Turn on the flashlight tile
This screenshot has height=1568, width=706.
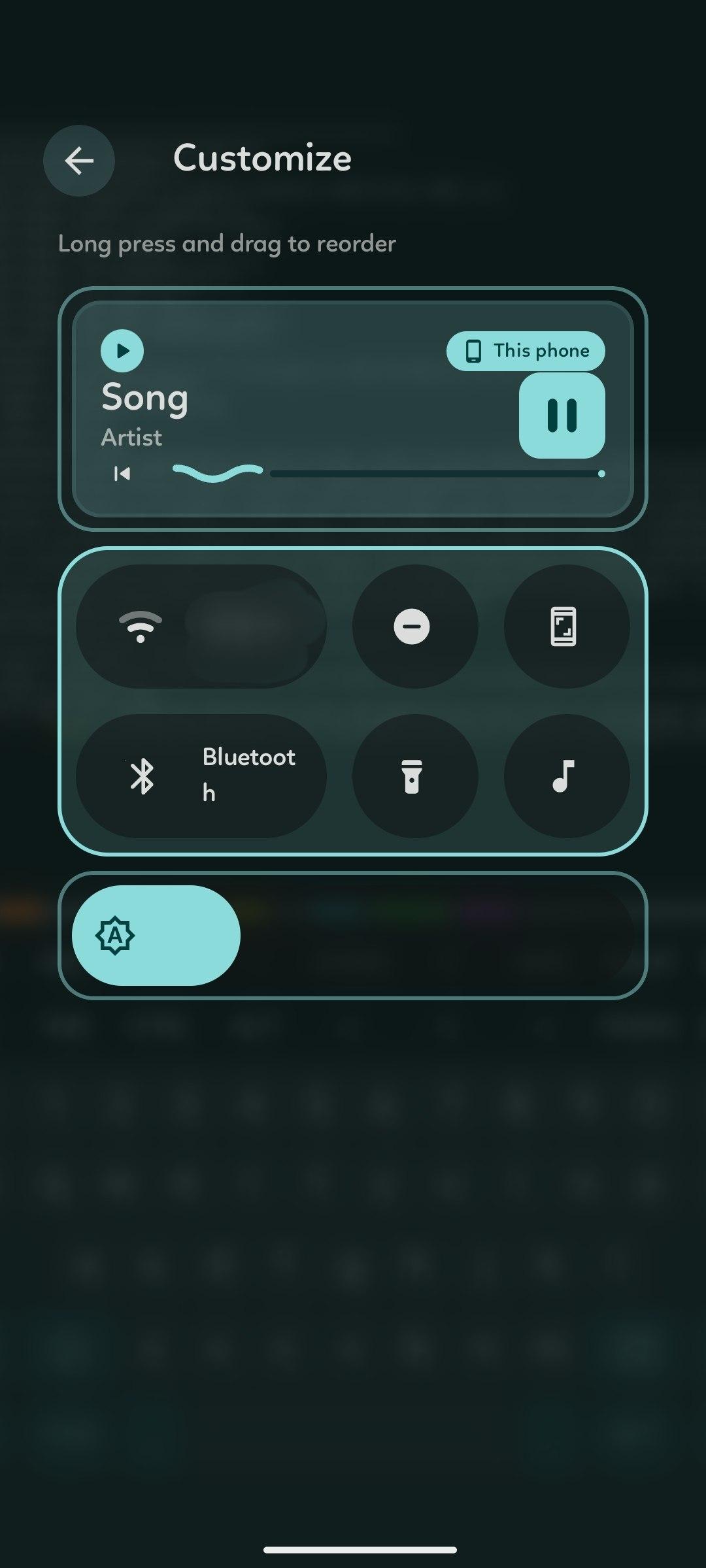click(x=415, y=776)
